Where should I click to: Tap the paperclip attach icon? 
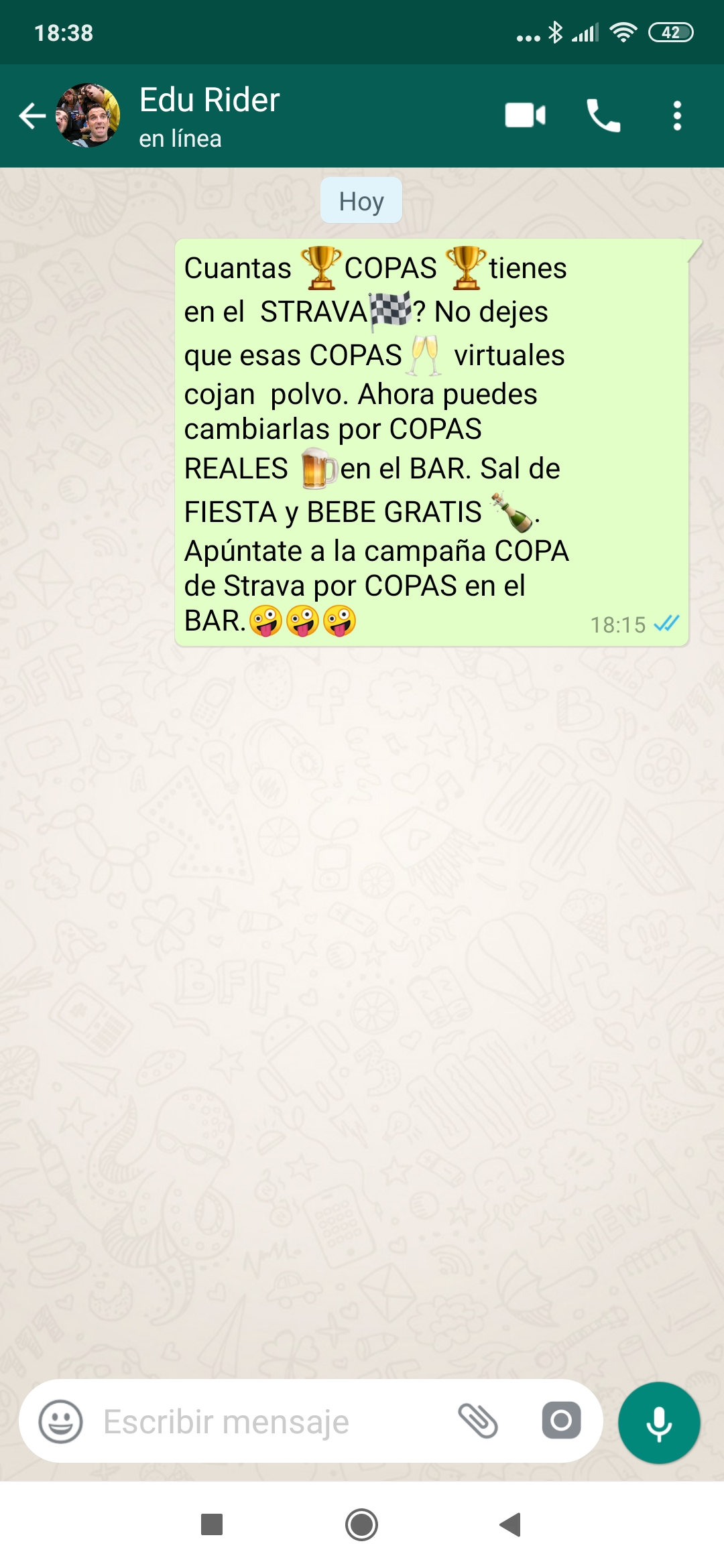click(x=477, y=1421)
